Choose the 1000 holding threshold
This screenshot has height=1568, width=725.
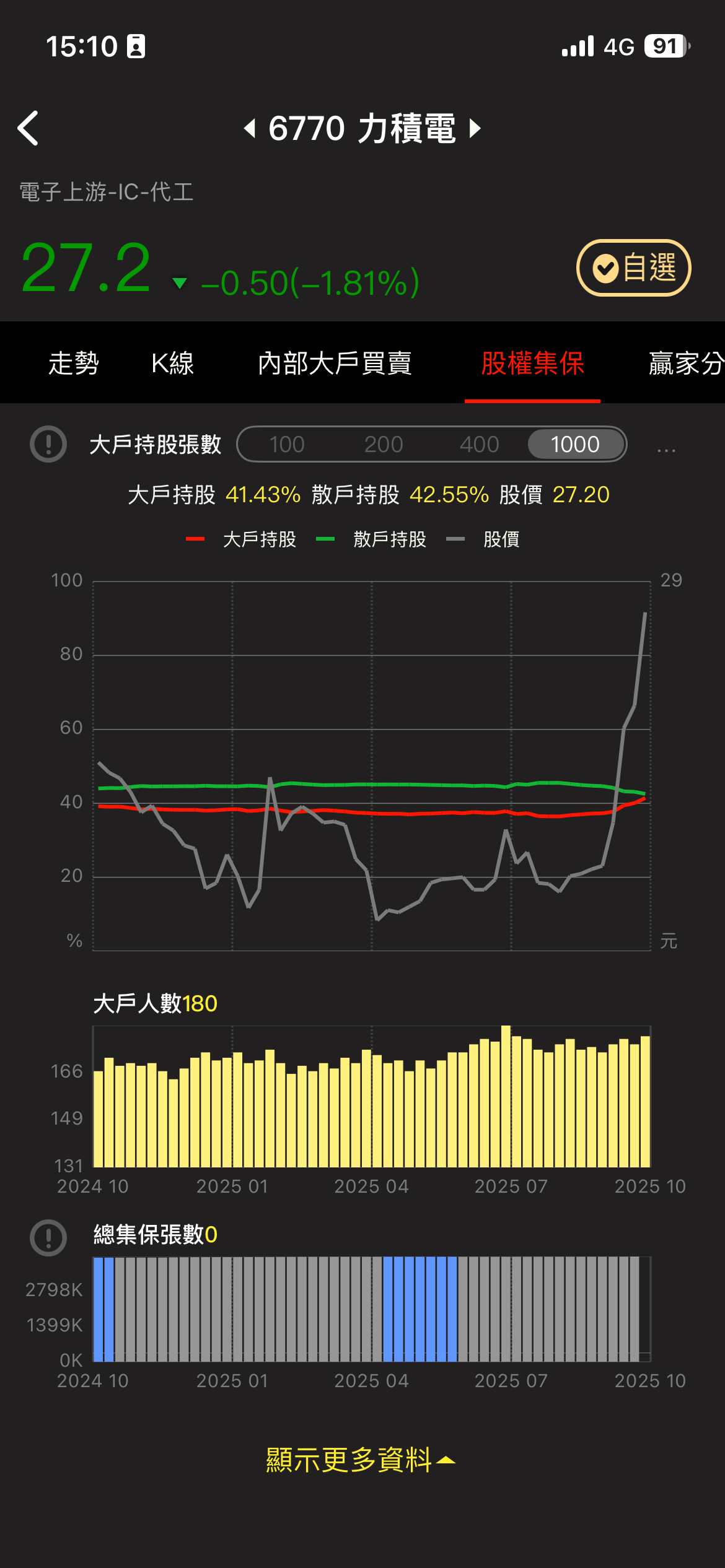click(575, 444)
